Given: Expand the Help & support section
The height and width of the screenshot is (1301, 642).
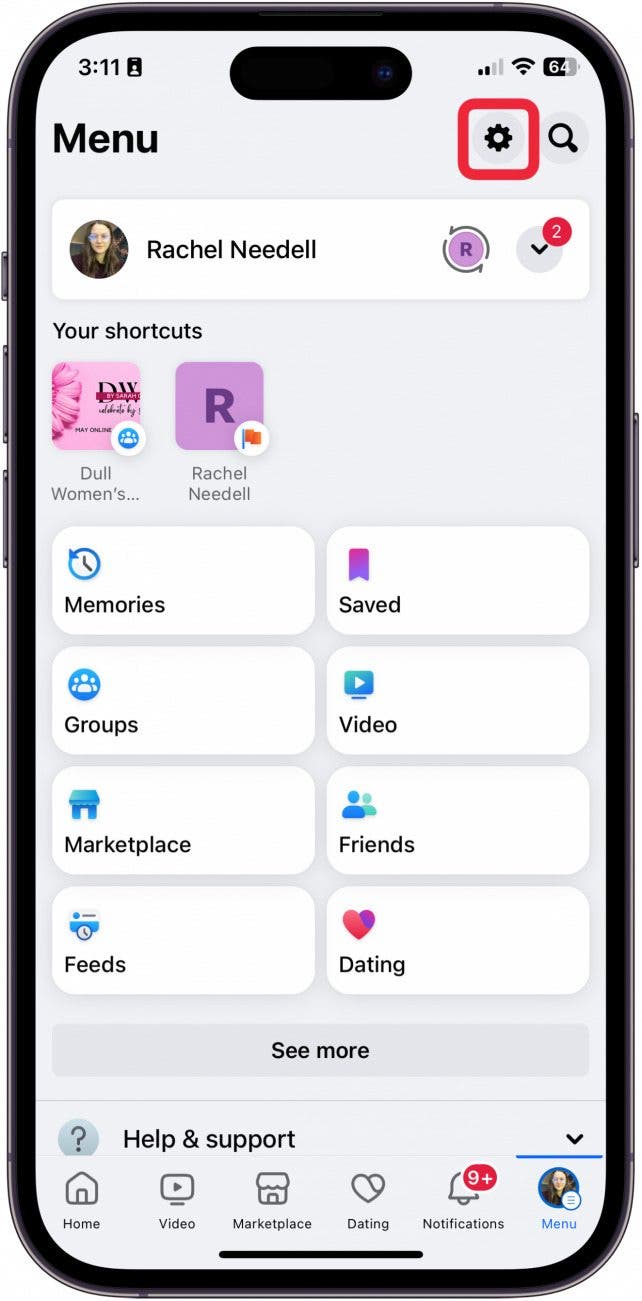Looking at the screenshot, I should coord(574,1138).
